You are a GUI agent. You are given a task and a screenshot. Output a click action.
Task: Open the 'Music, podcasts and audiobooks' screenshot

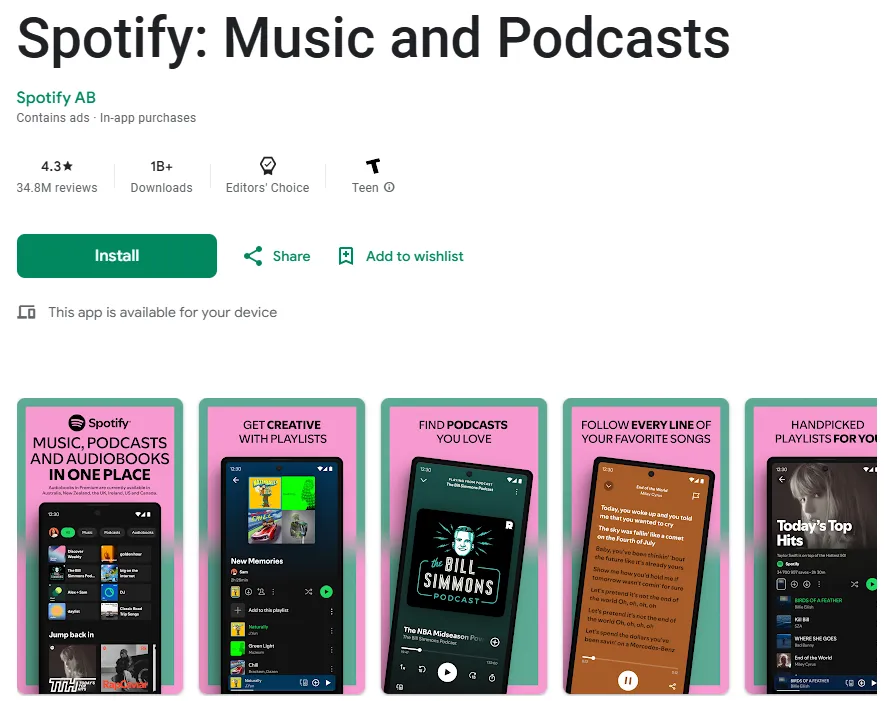(x=100, y=546)
